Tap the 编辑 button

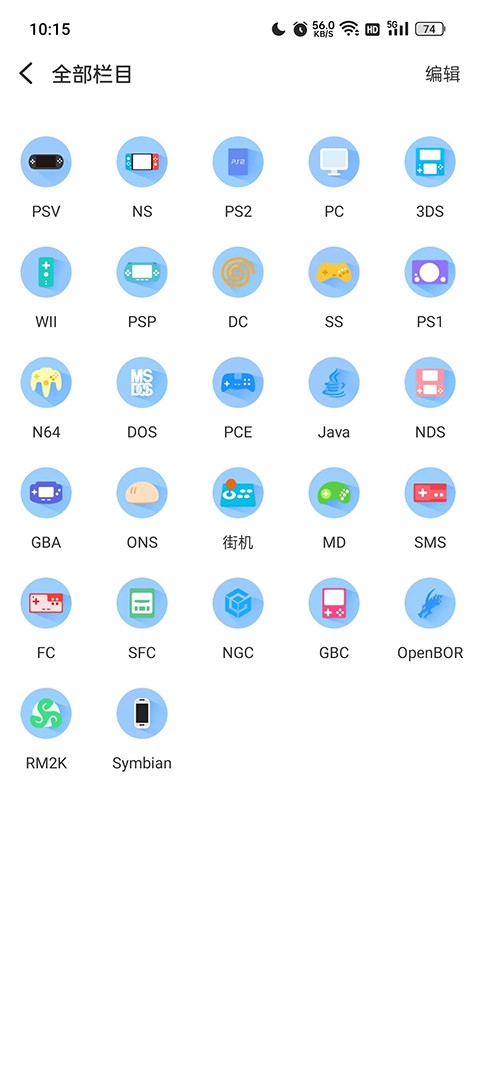[x=442, y=74]
